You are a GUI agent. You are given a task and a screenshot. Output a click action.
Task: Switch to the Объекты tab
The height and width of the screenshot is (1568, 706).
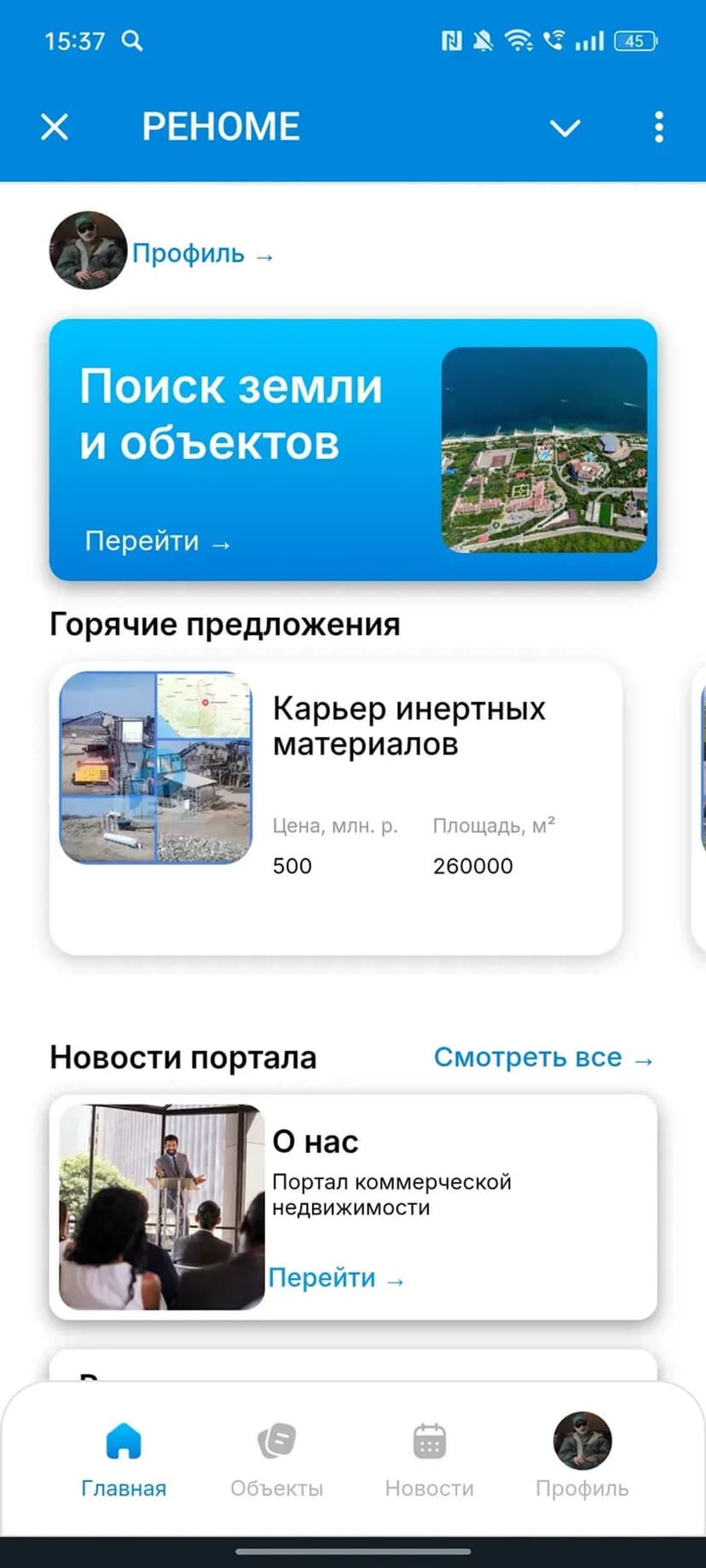tap(276, 1458)
